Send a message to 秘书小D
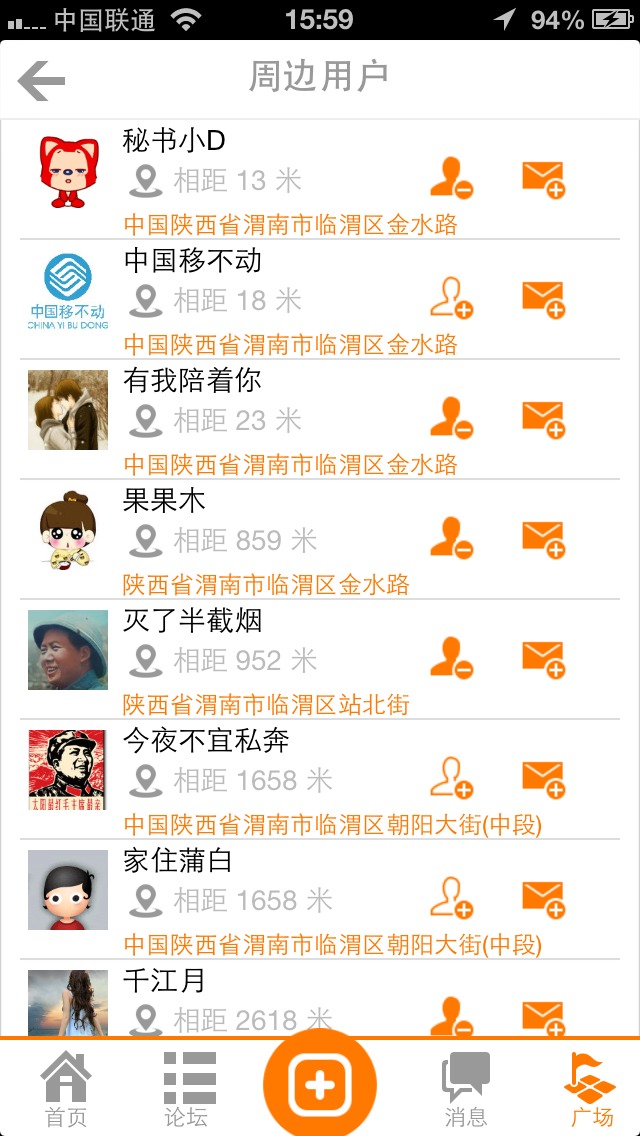The height and width of the screenshot is (1136, 640). [543, 178]
